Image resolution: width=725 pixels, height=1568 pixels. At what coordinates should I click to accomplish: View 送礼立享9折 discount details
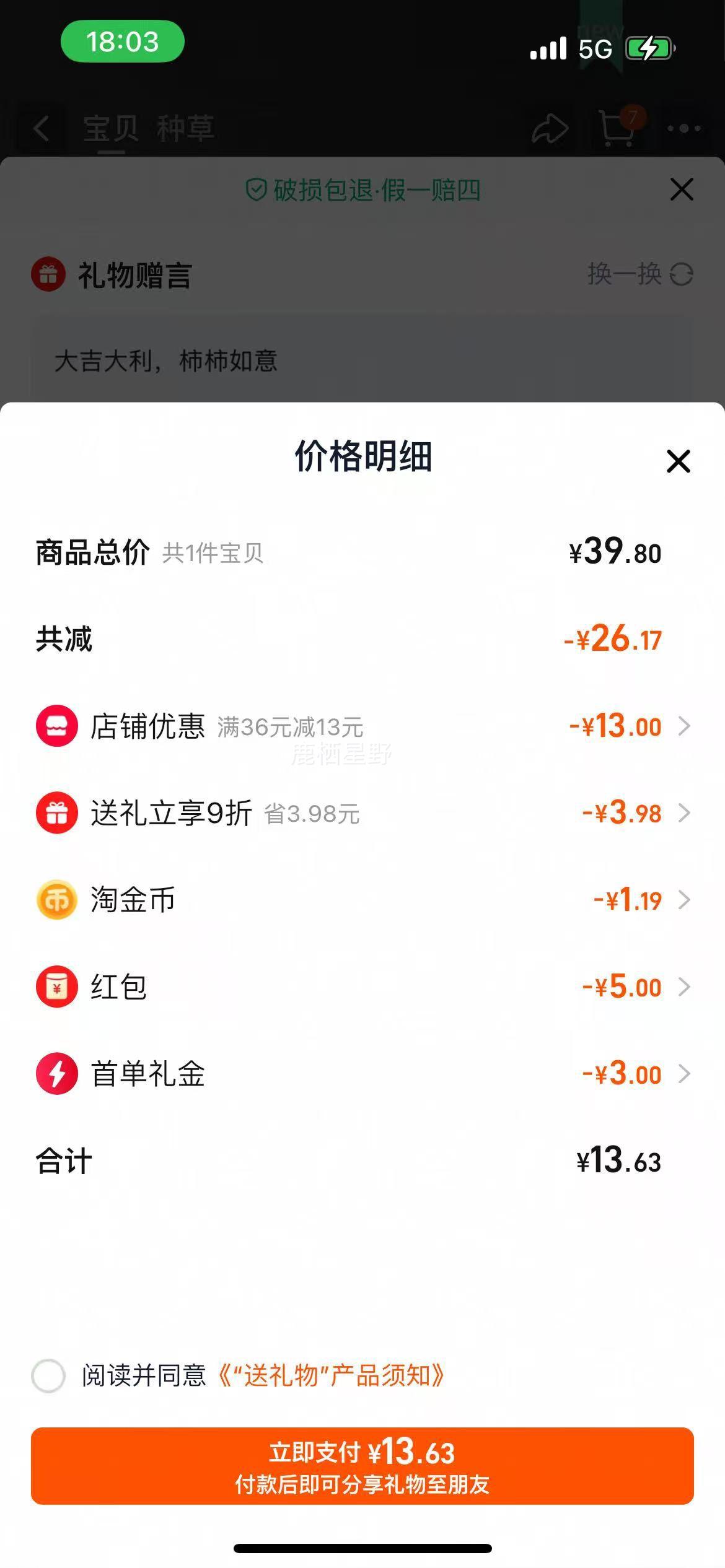point(684,812)
